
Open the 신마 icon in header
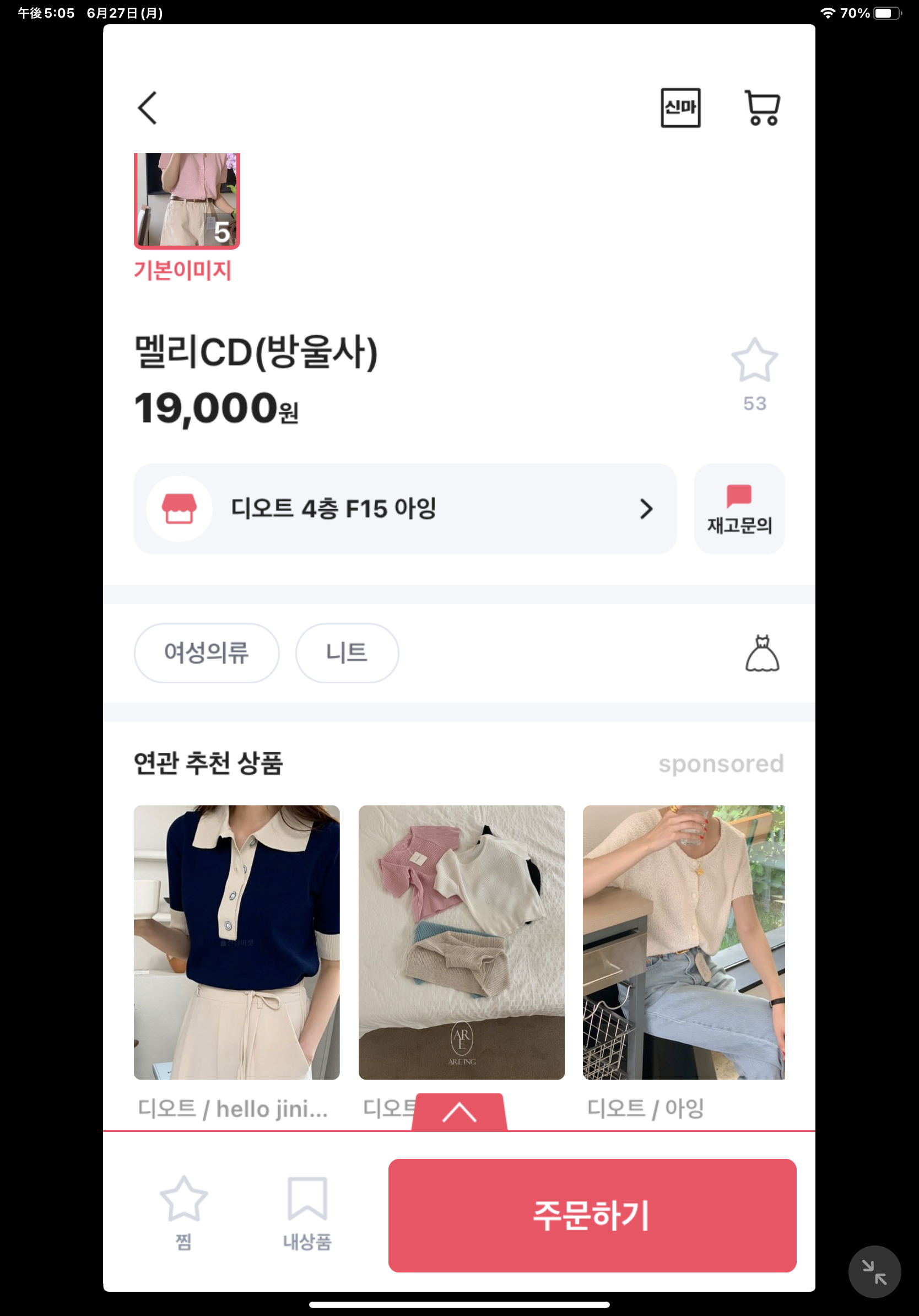point(680,108)
